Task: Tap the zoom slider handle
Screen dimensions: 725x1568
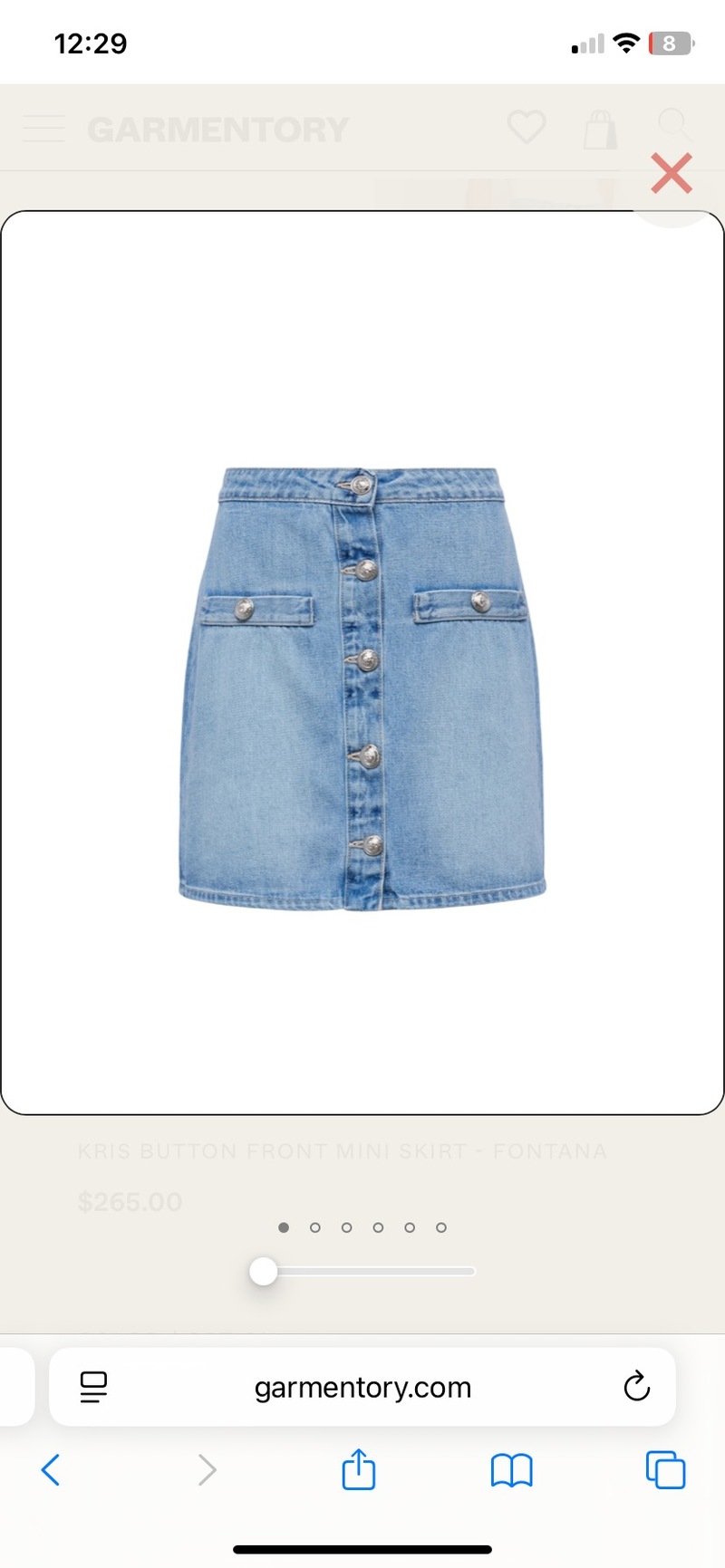Action: point(264,1271)
